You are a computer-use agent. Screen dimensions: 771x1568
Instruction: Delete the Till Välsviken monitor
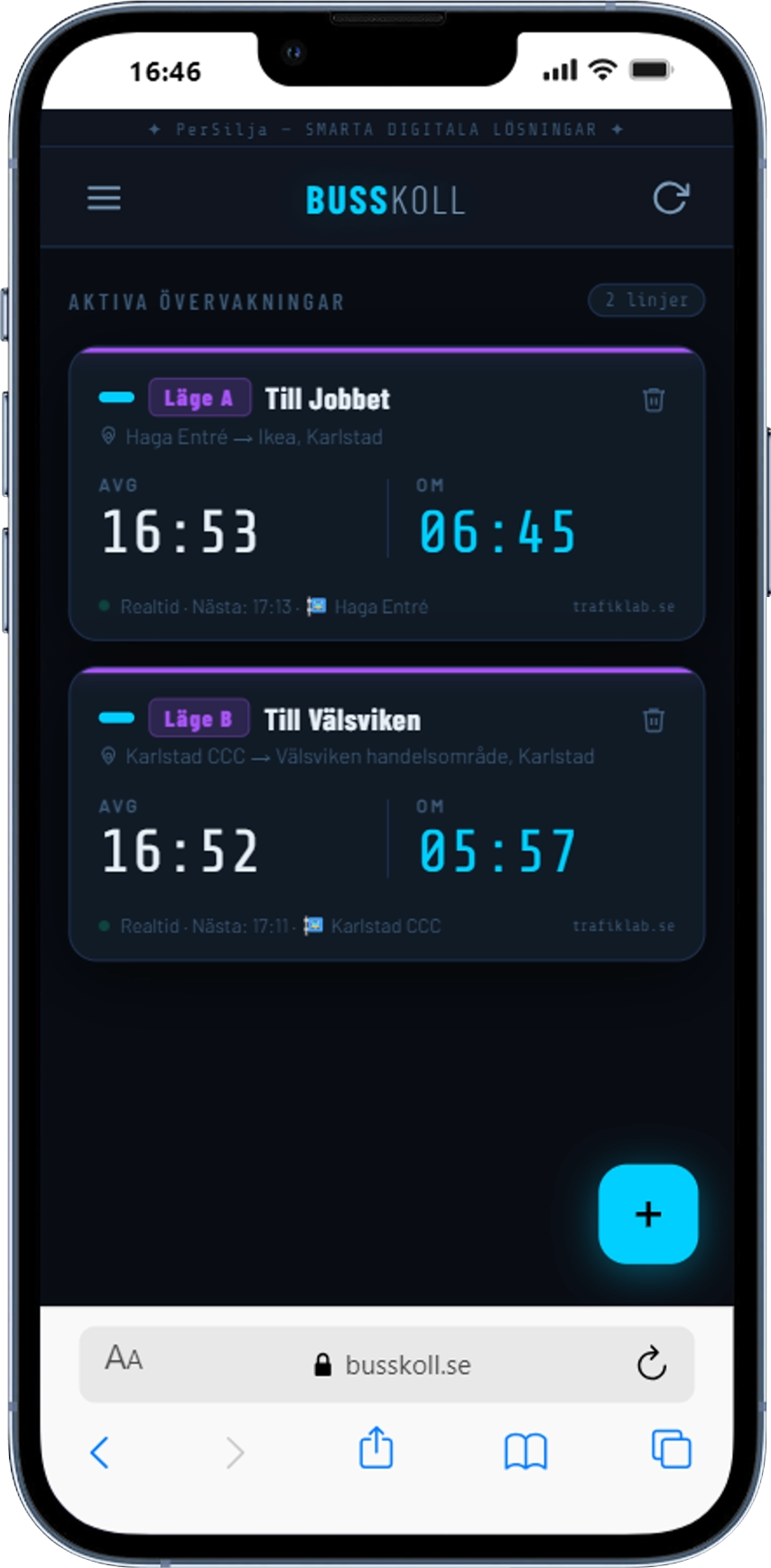(x=654, y=720)
